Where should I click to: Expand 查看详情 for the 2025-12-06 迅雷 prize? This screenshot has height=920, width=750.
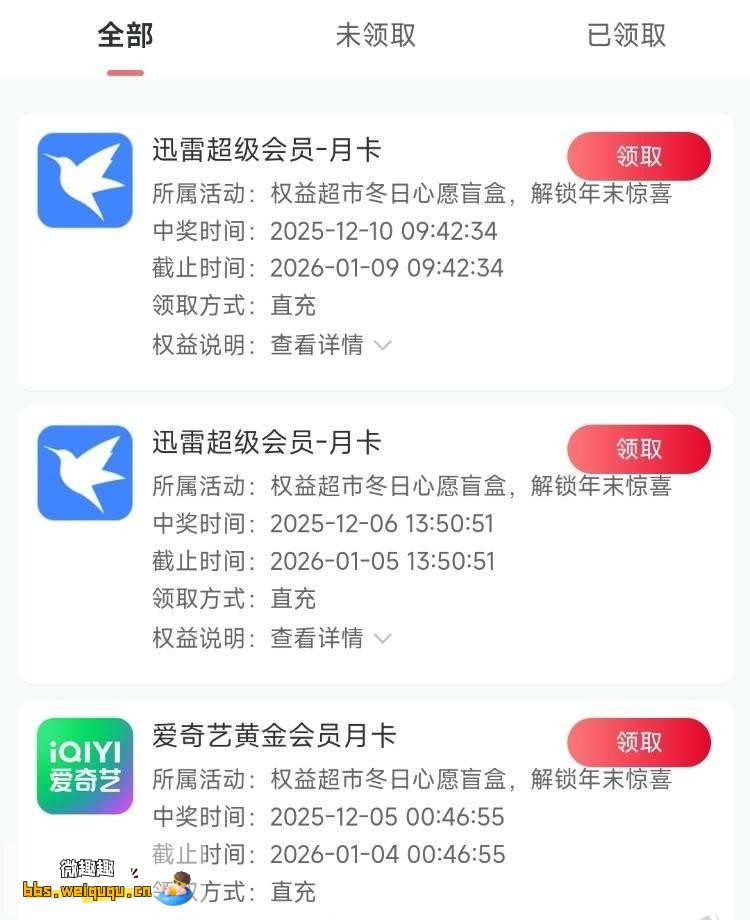click(x=330, y=638)
